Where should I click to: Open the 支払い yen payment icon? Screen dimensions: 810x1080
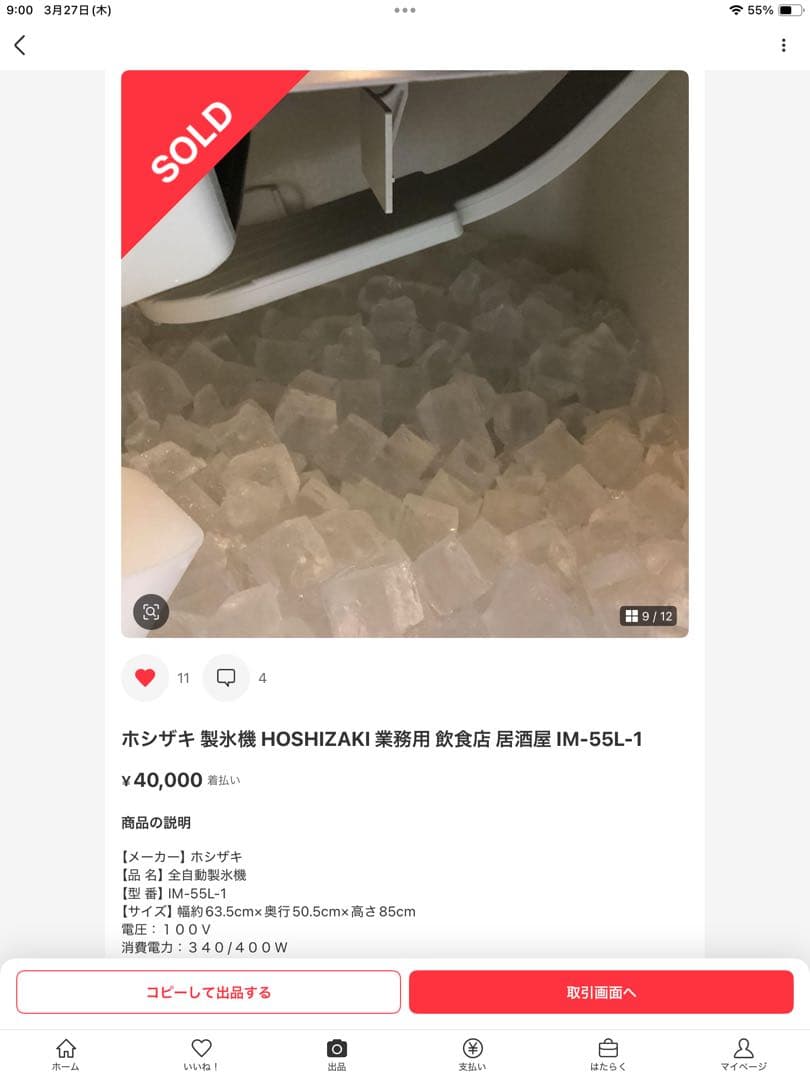coord(472,1048)
